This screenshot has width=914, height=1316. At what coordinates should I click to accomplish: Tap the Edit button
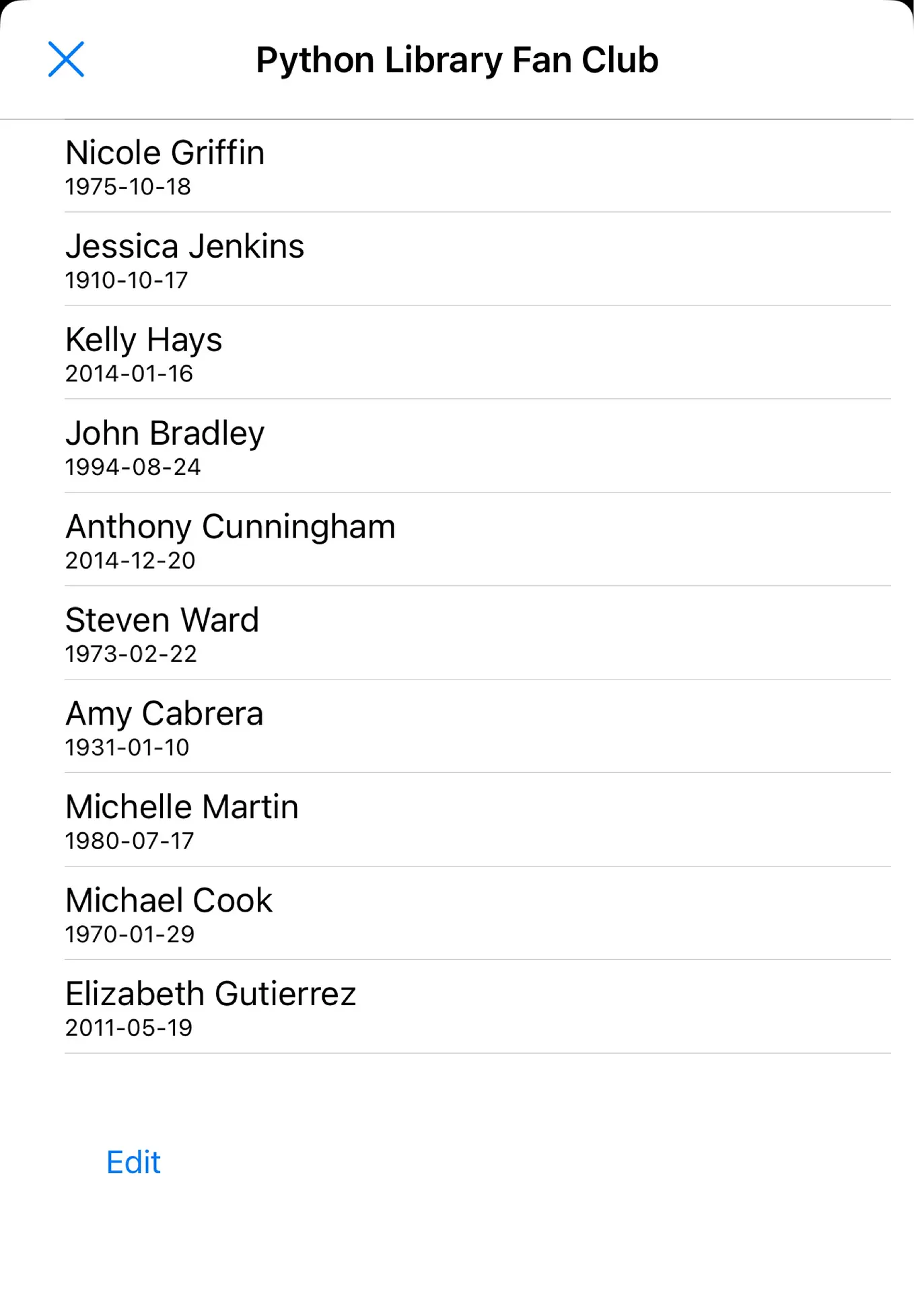(133, 1162)
